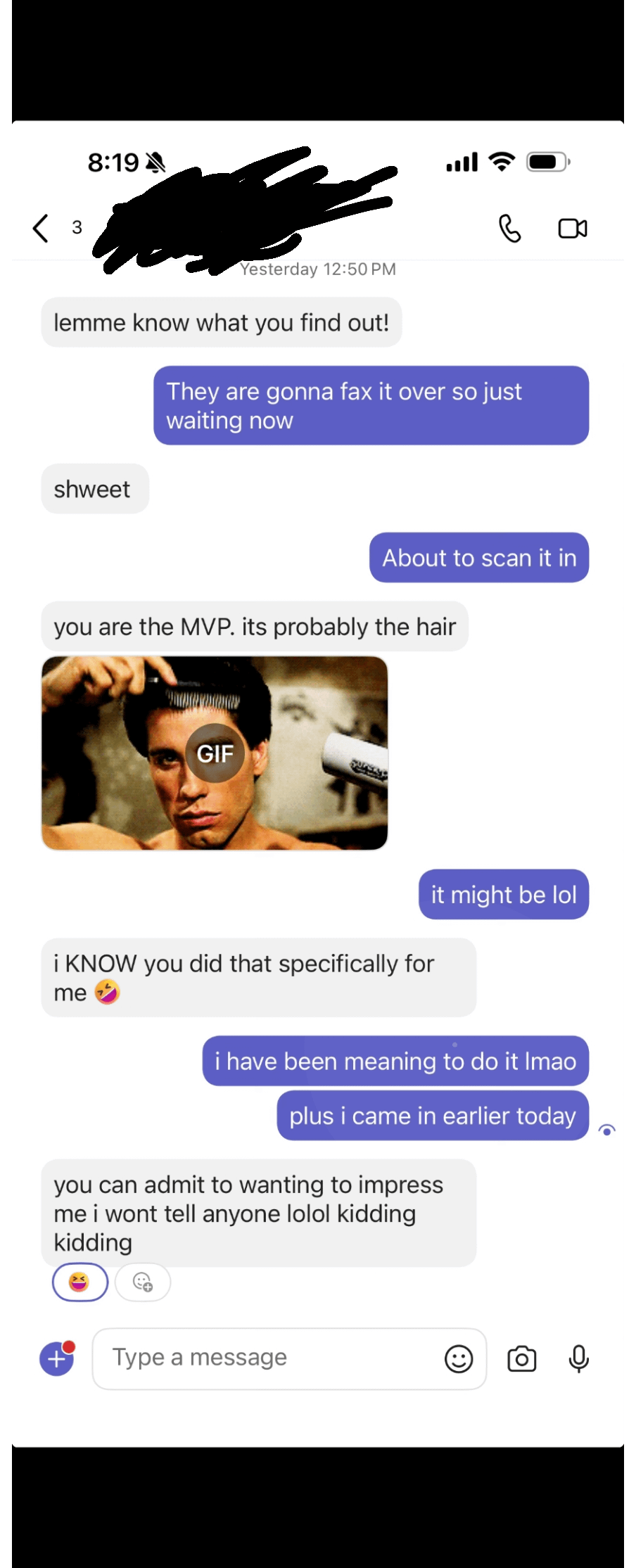This screenshot has width=636, height=1568.
Task: Open the plus attachments menu
Action: (x=56, y=1358)
